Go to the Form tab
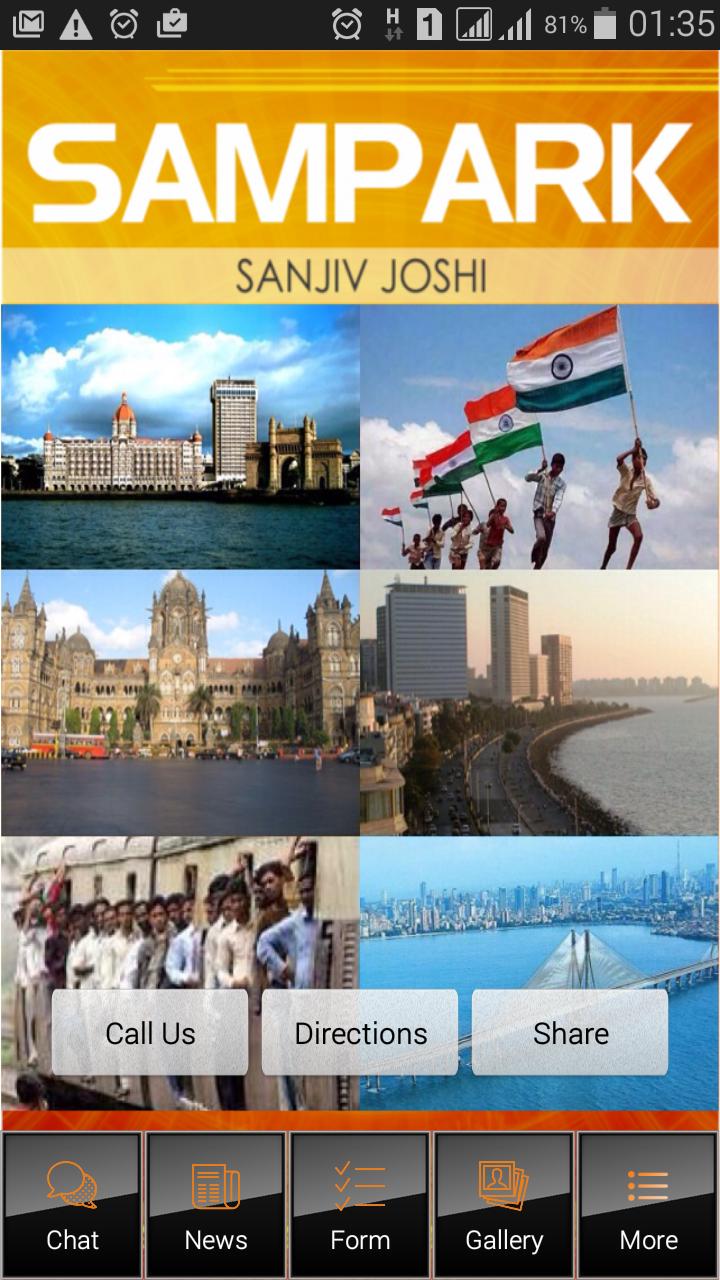This screenshot has width=720, height=1280. [x=360, y=1205]
